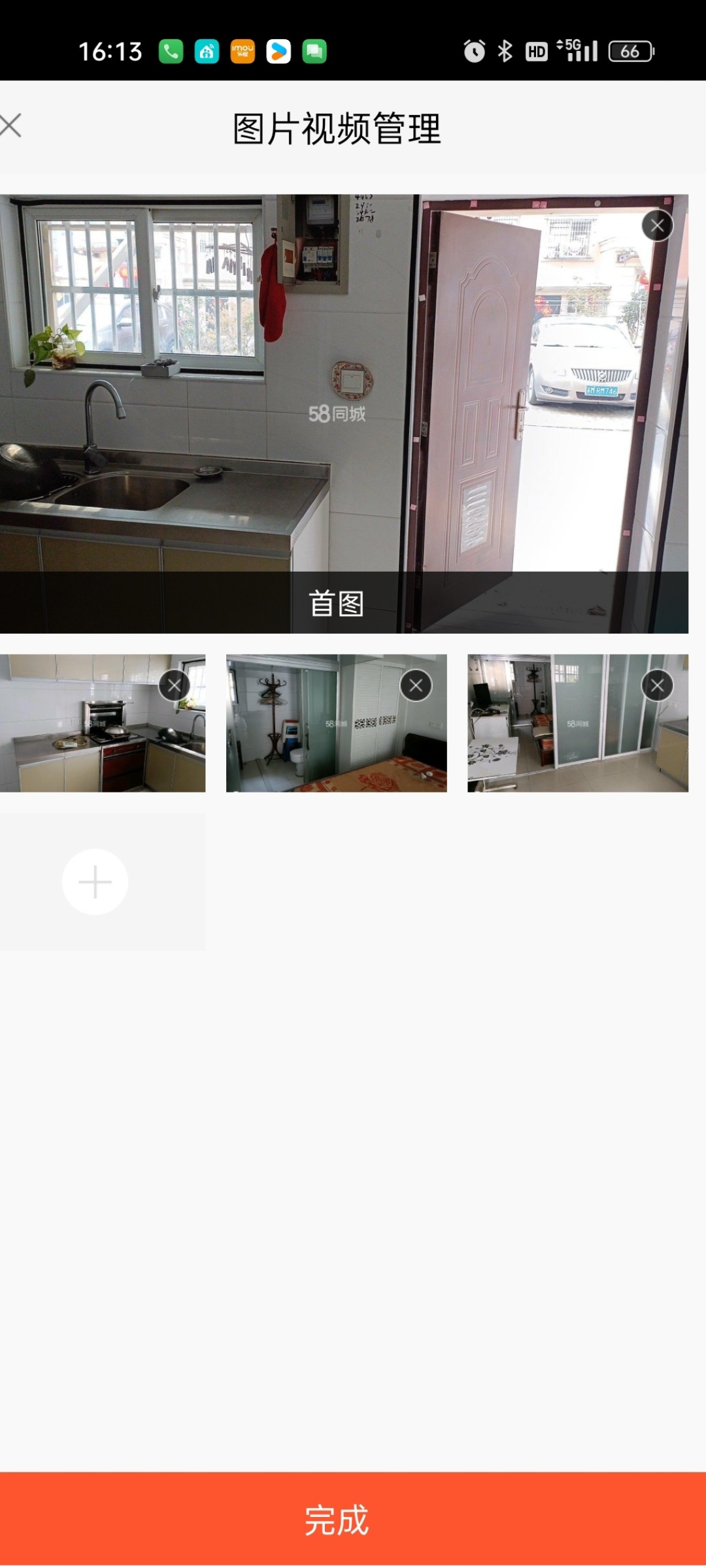The image size is (706, 1568).
Task: Open the glass partition room thumbnail
Action: point(562,738)
